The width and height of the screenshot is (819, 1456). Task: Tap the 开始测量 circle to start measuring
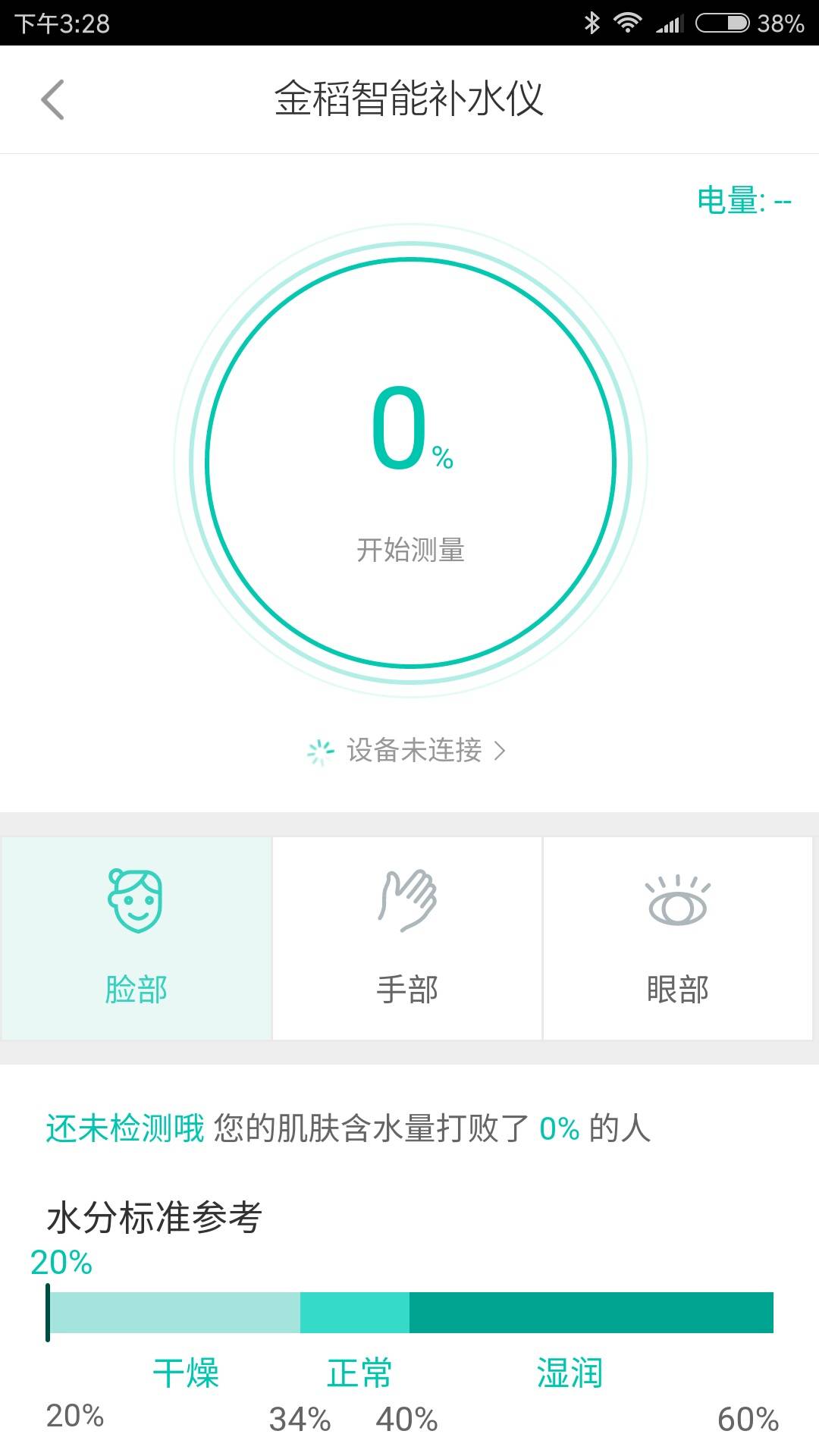click(410, 463)
